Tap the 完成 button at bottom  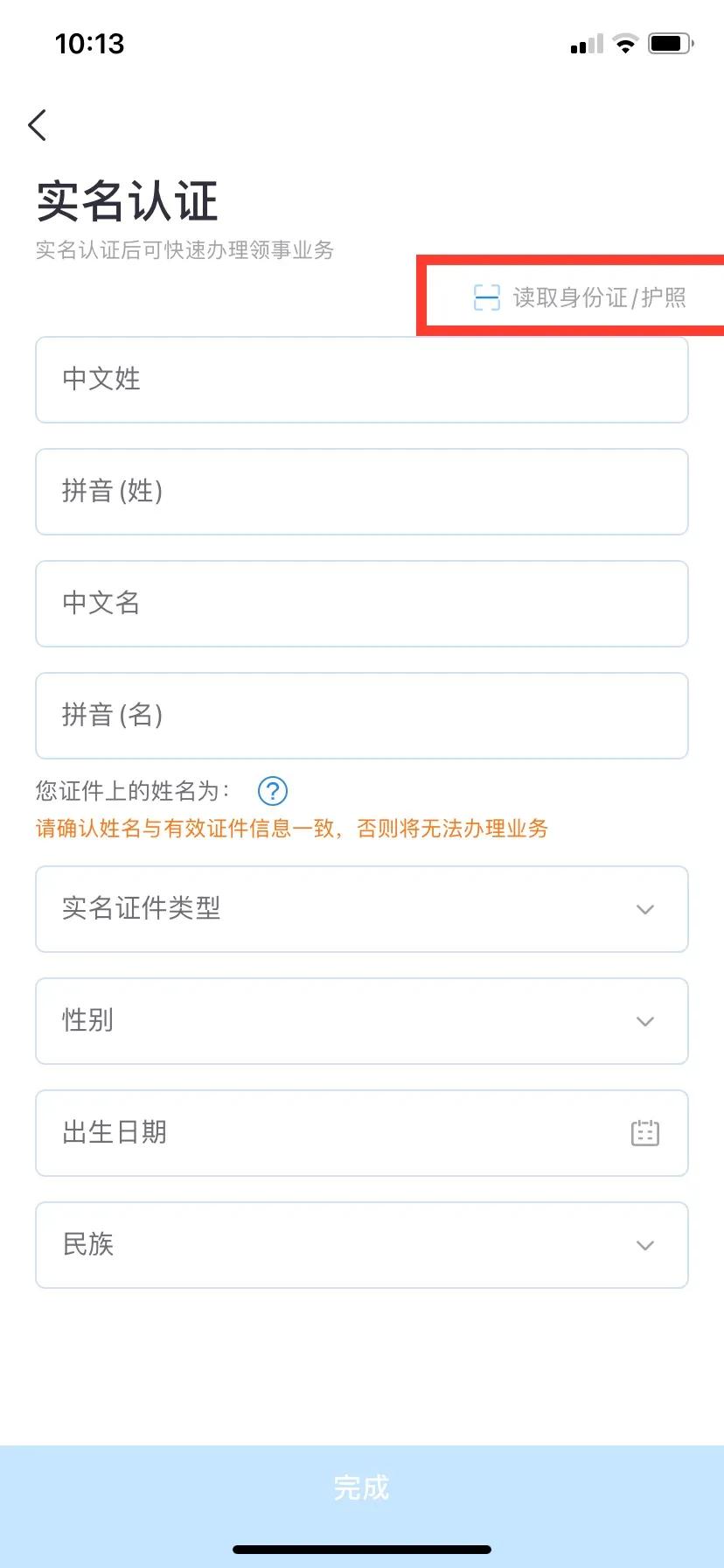tap(361, 1487)
